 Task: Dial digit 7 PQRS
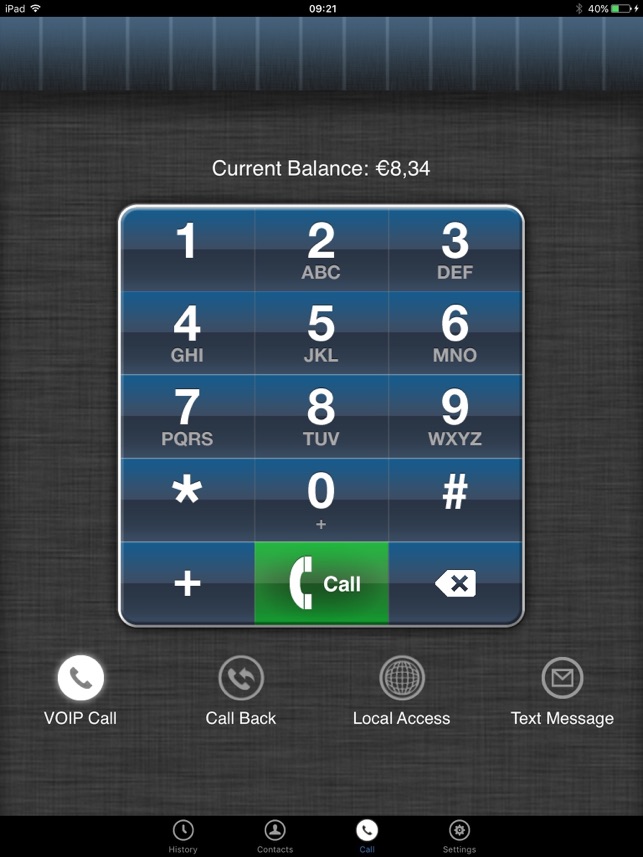coord(188,416)
